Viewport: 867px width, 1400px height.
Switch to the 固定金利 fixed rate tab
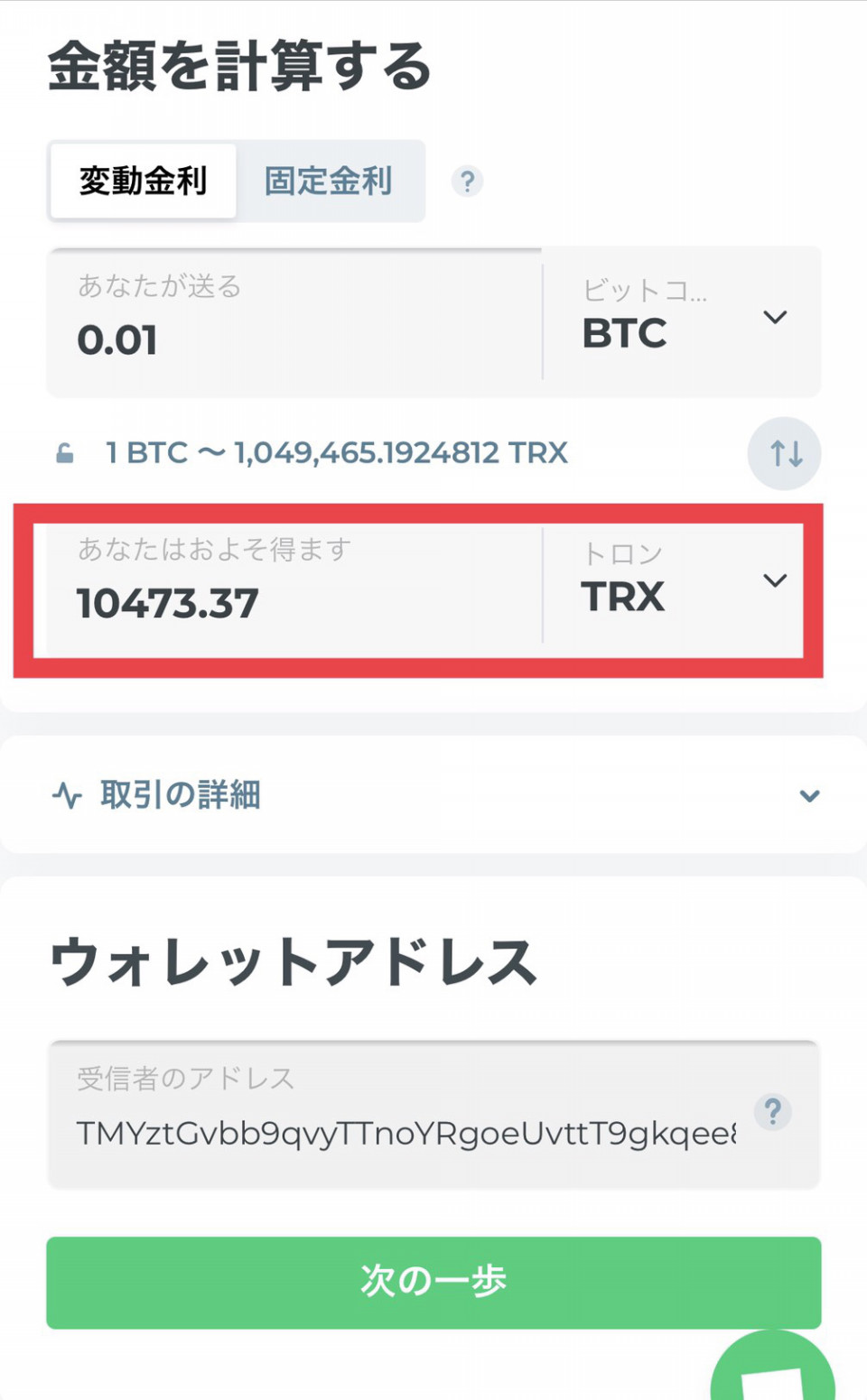tap(329, 181)
